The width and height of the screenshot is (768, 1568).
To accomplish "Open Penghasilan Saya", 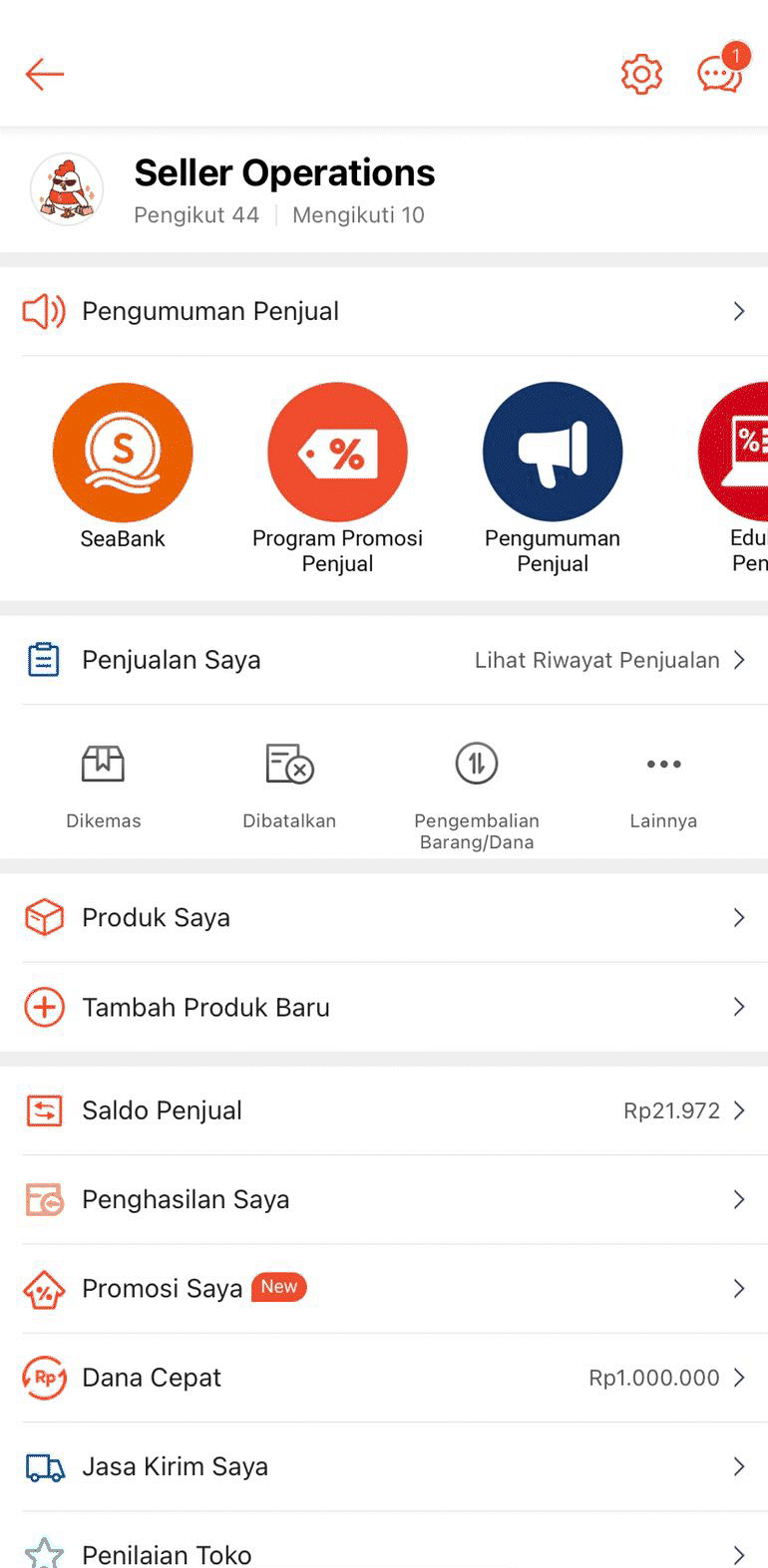I will [384, 1199].
